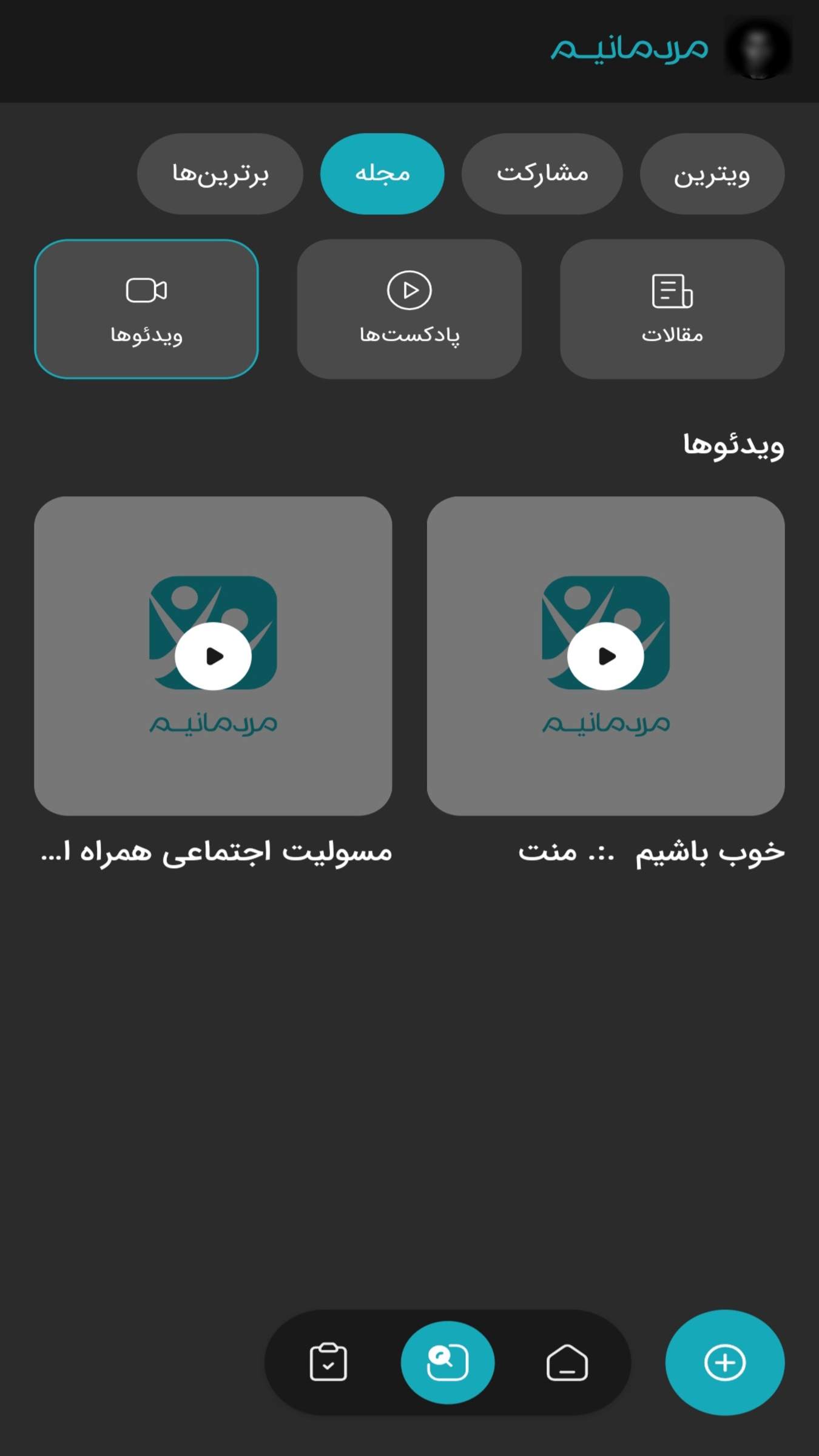Play the مسولیت اجتماعی video
819x1456 pixels.
(212, 656)
